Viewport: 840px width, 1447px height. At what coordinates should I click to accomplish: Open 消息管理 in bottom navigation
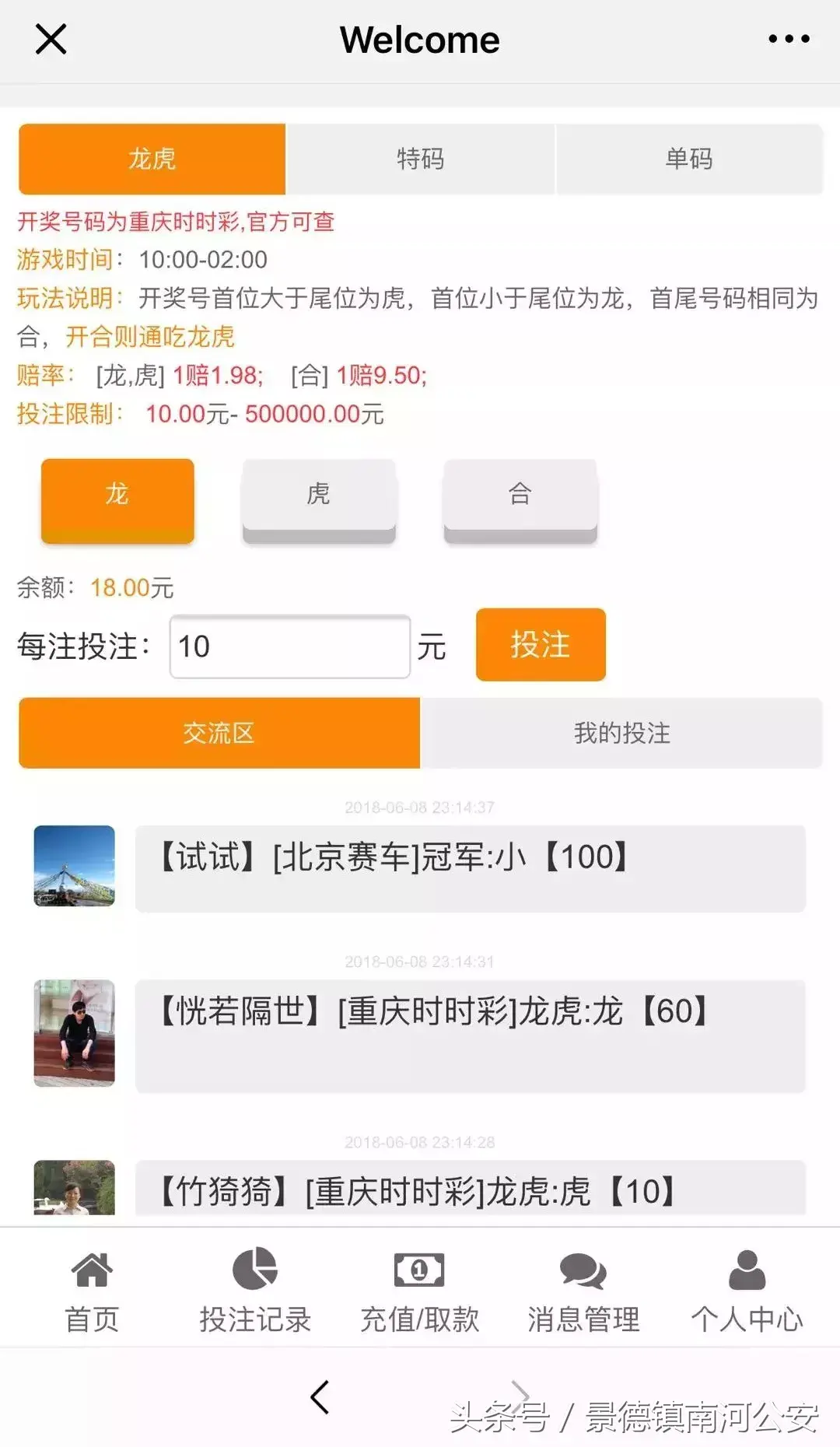583,1291
